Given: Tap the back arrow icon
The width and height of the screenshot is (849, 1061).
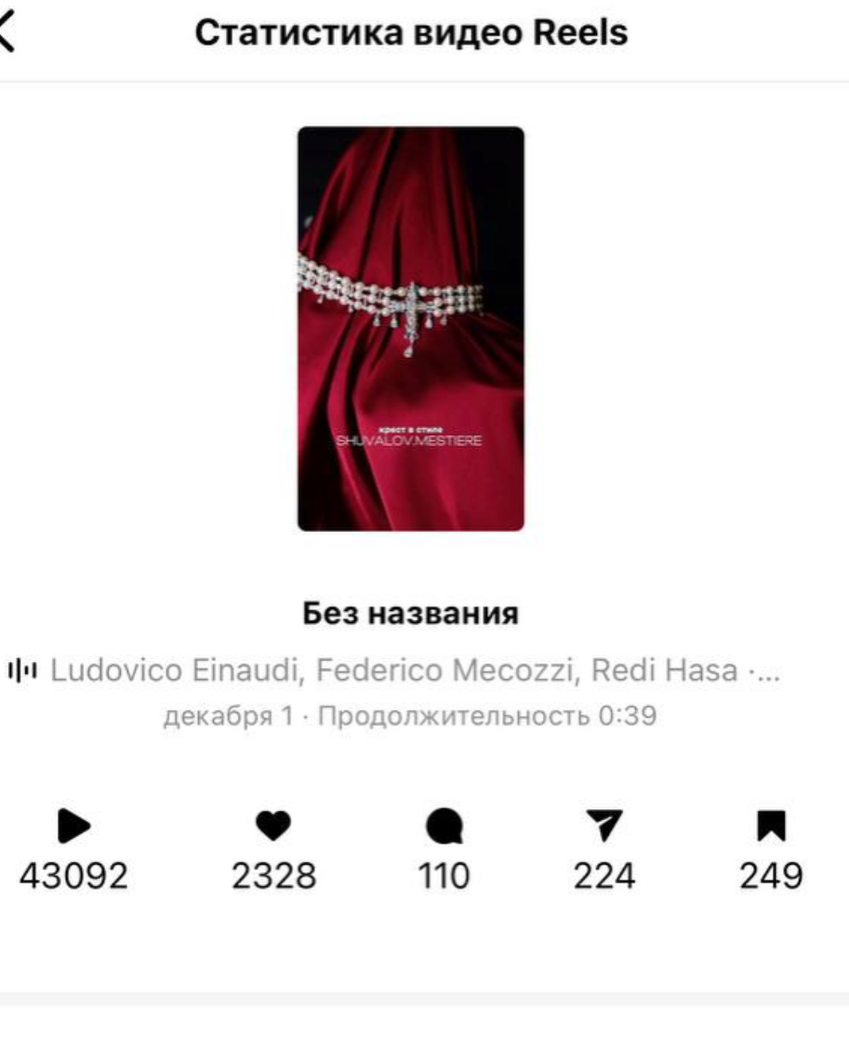Looking at the screenshot, I should [x=9, y=32].
